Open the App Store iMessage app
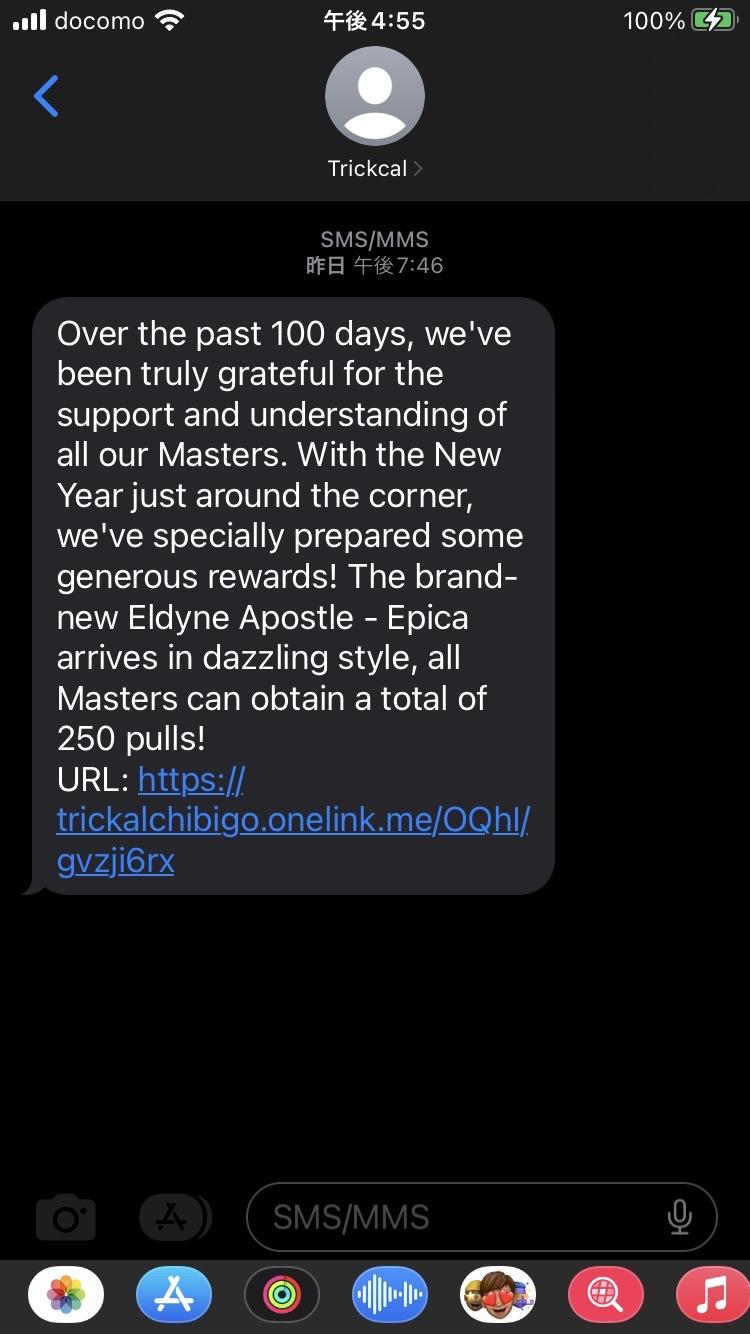The height and width of the screenshot is (1334, 750). [174, 1296]
